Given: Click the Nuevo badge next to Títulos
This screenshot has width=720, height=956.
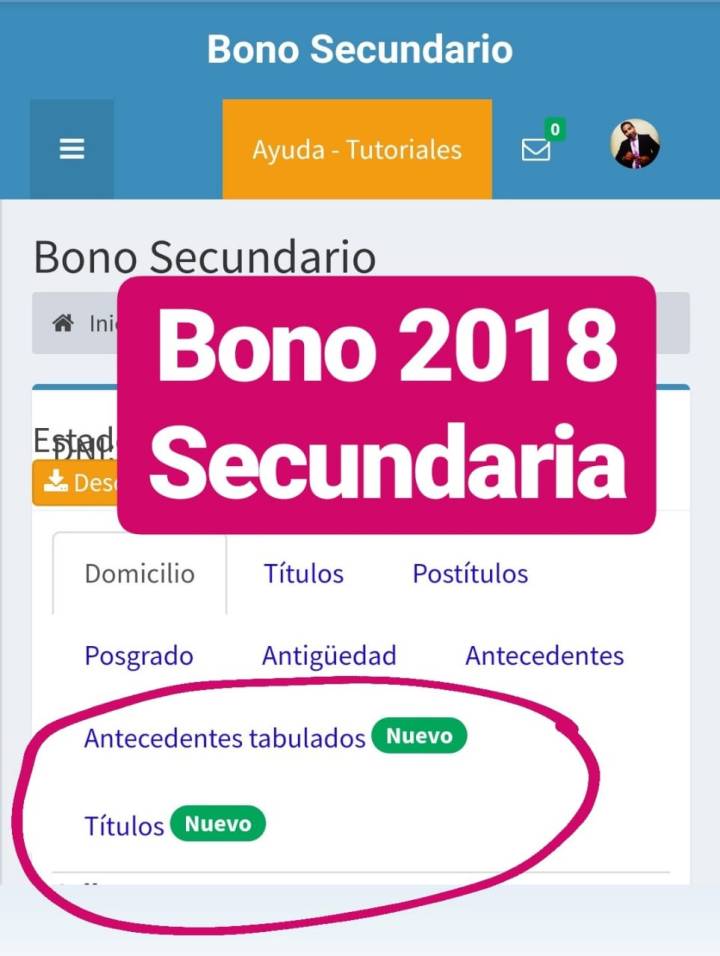Looking at the screenshot, I should click(x=218, y=824).
